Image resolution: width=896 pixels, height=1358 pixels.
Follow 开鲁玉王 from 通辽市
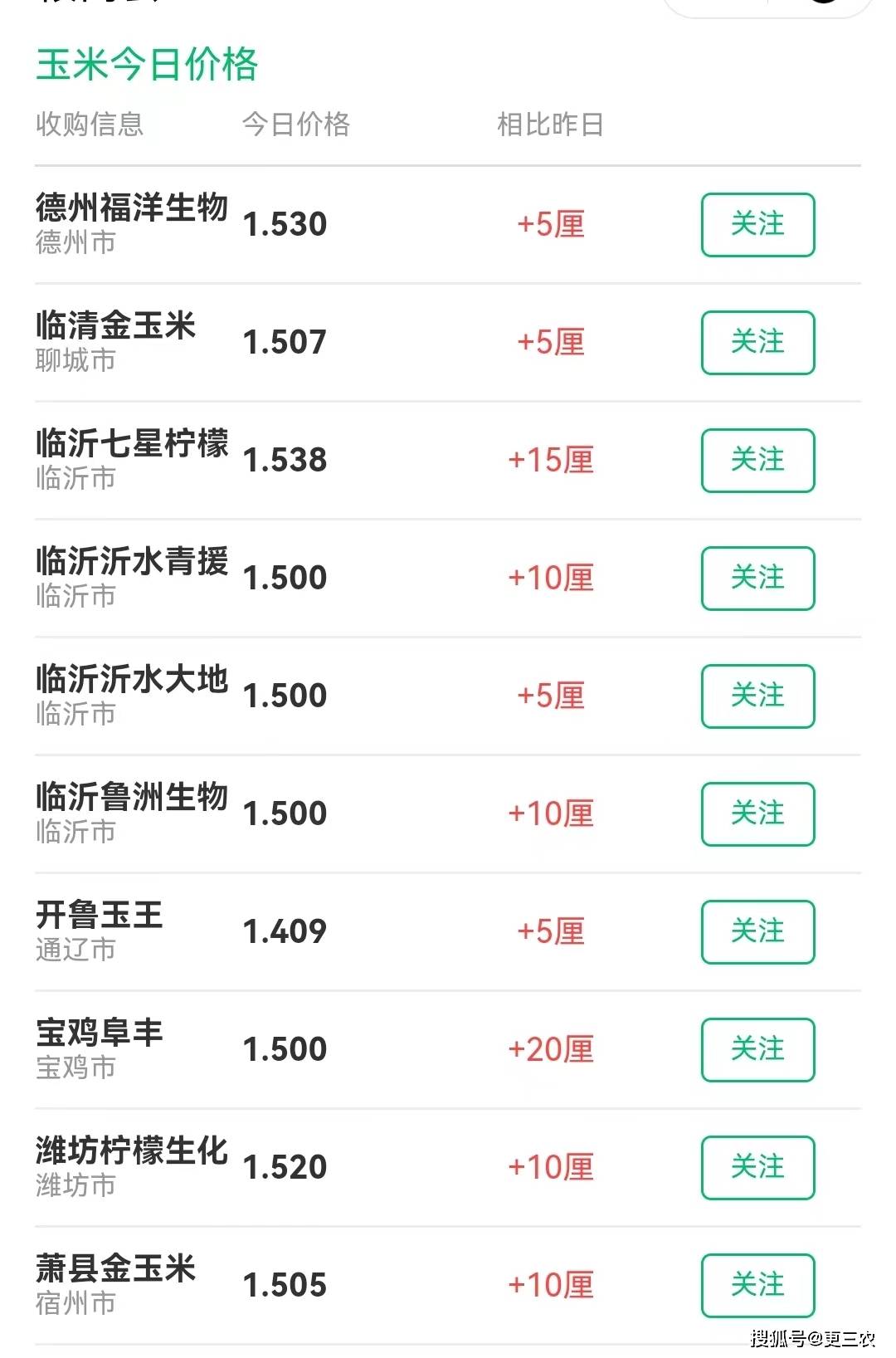pyautogui.click(x=757, y=931)
